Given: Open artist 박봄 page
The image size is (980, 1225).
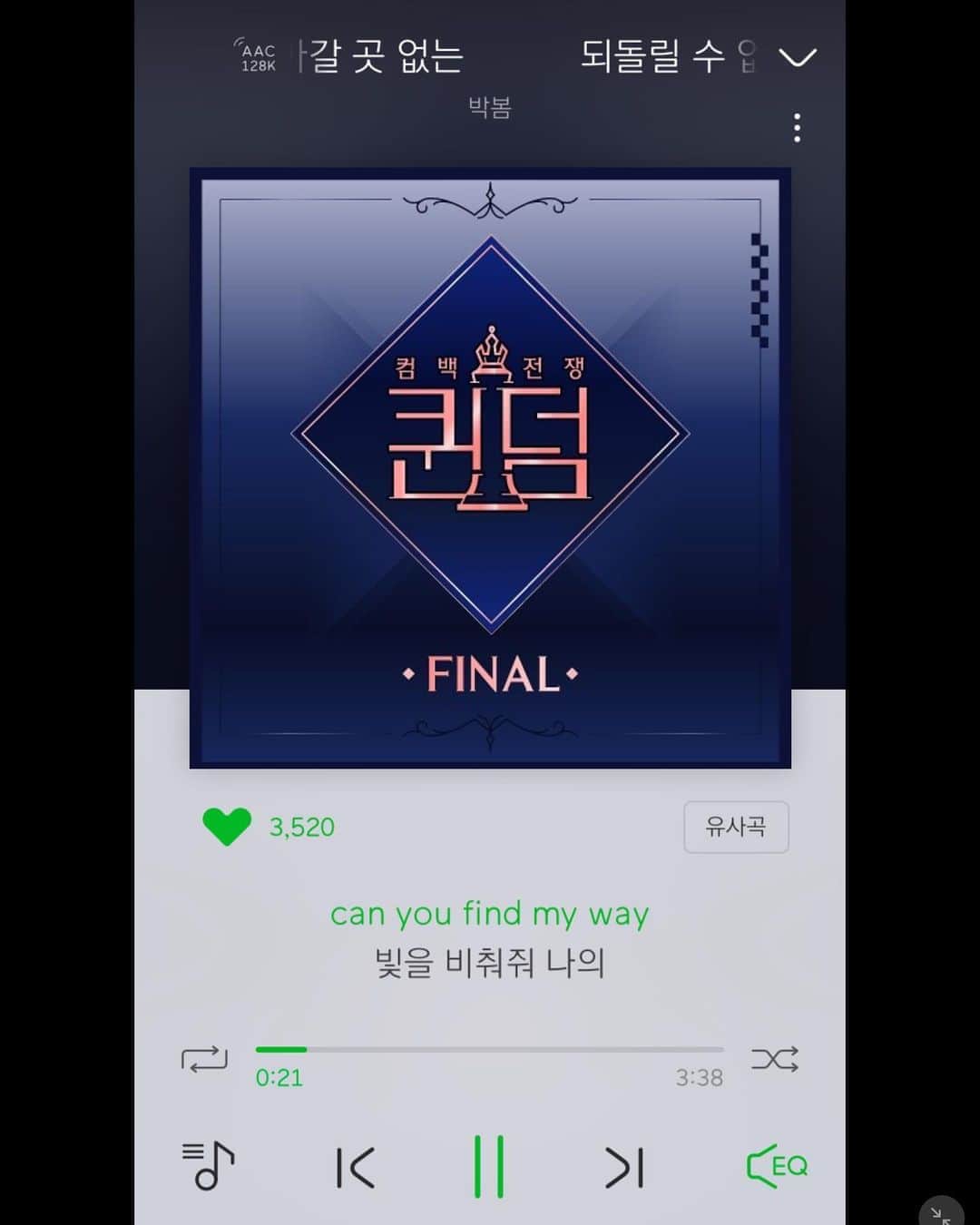Looking at the screenshot, I should click(x=490, y=107).
